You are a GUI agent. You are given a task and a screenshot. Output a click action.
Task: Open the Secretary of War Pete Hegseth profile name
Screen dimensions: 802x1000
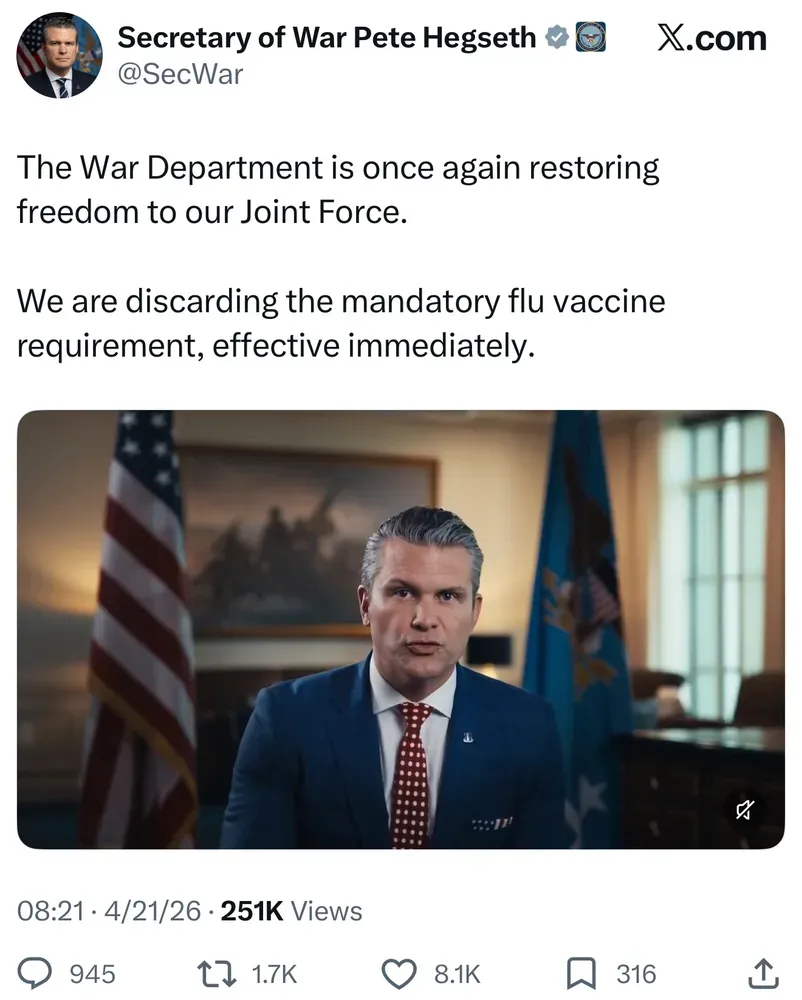(327, 38)
